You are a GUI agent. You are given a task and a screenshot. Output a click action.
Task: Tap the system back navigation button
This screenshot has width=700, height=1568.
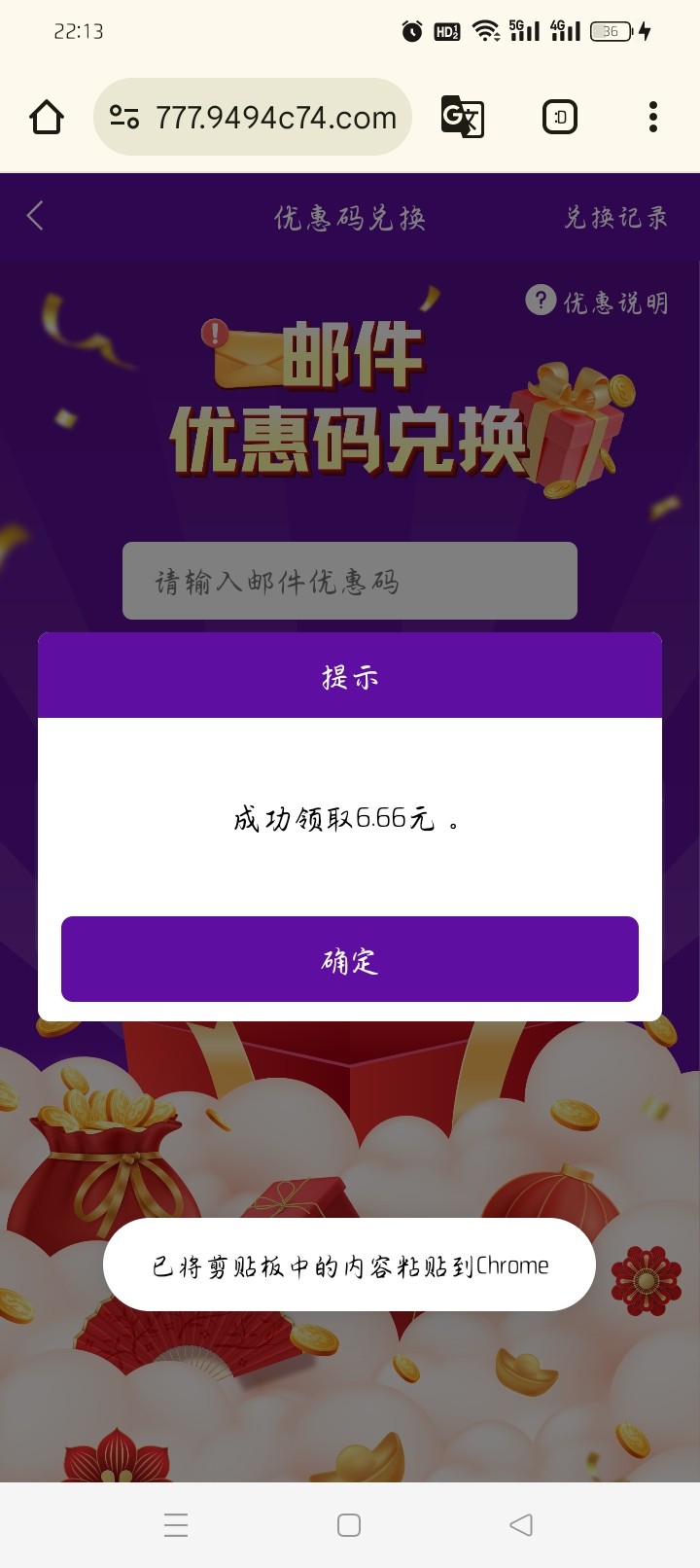(521, 1524)
